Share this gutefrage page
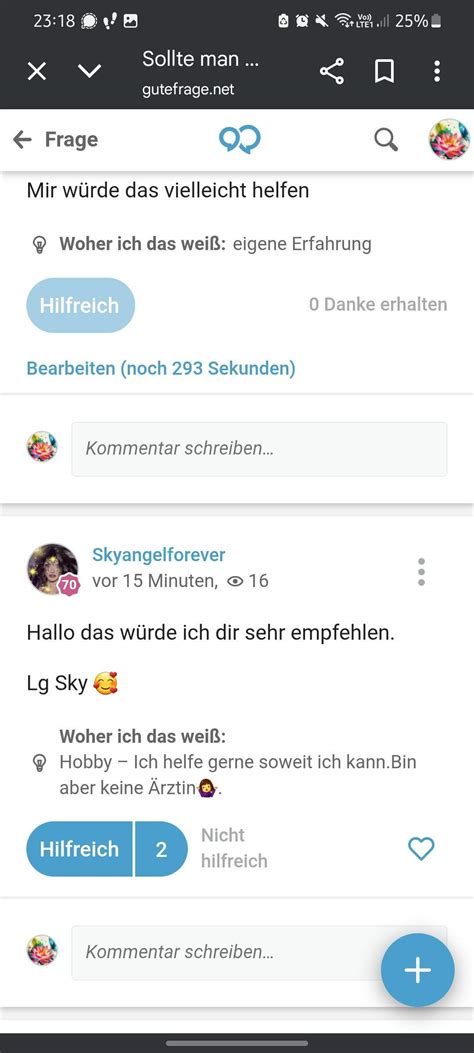474x1053 pixels. 332,71
